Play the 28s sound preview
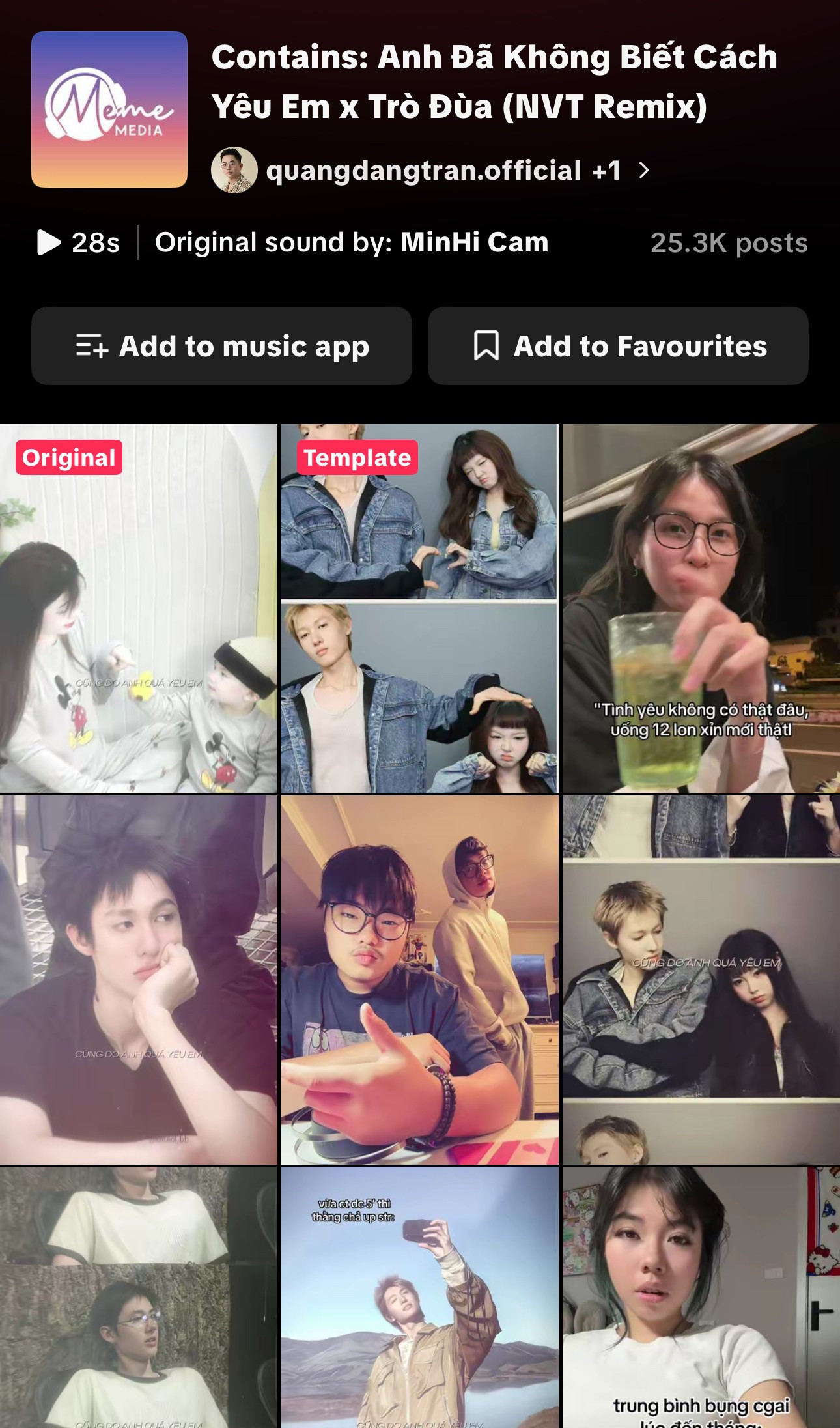 tap(49, 242)
